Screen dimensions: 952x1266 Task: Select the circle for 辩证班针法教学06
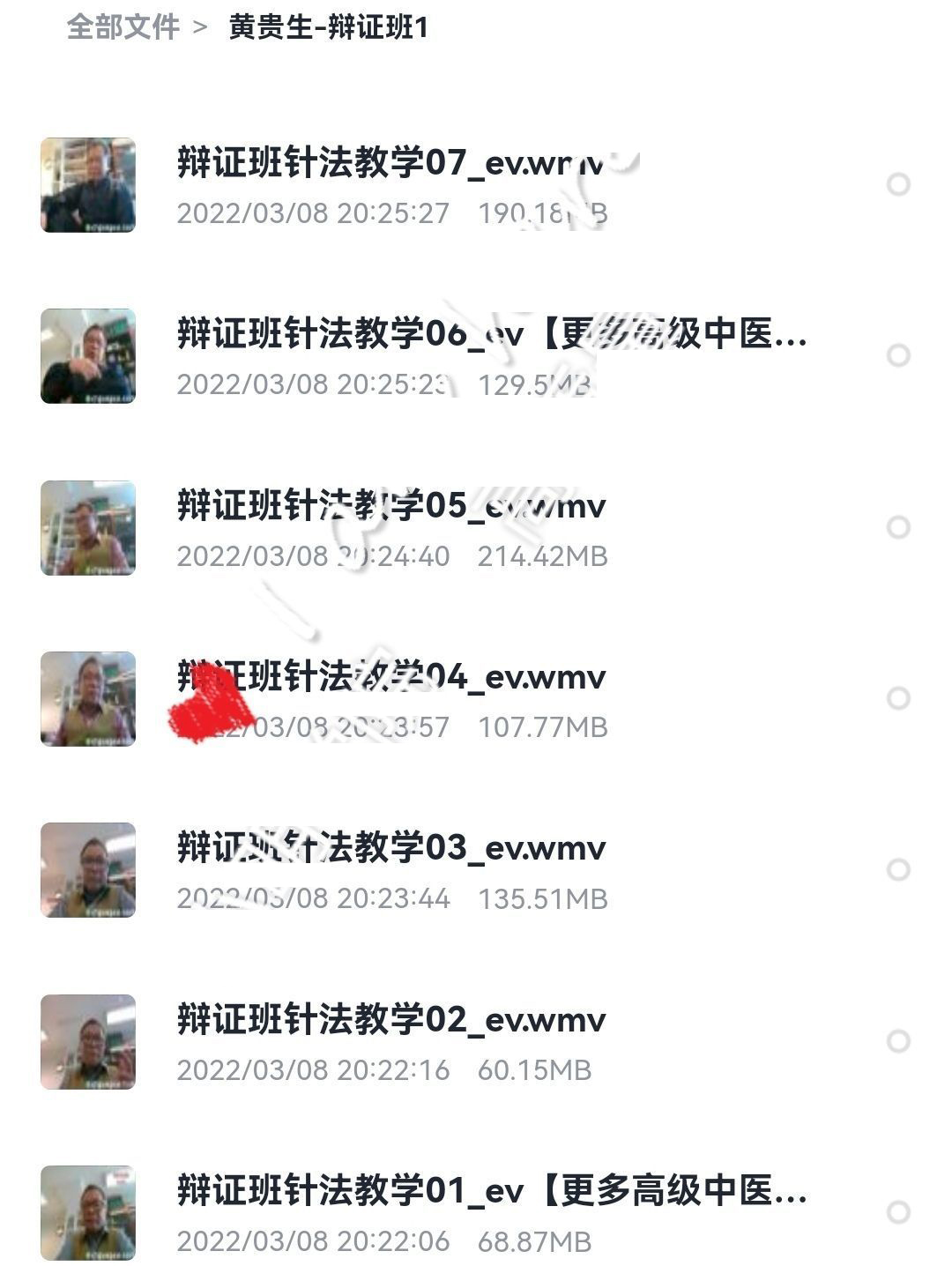898,355
